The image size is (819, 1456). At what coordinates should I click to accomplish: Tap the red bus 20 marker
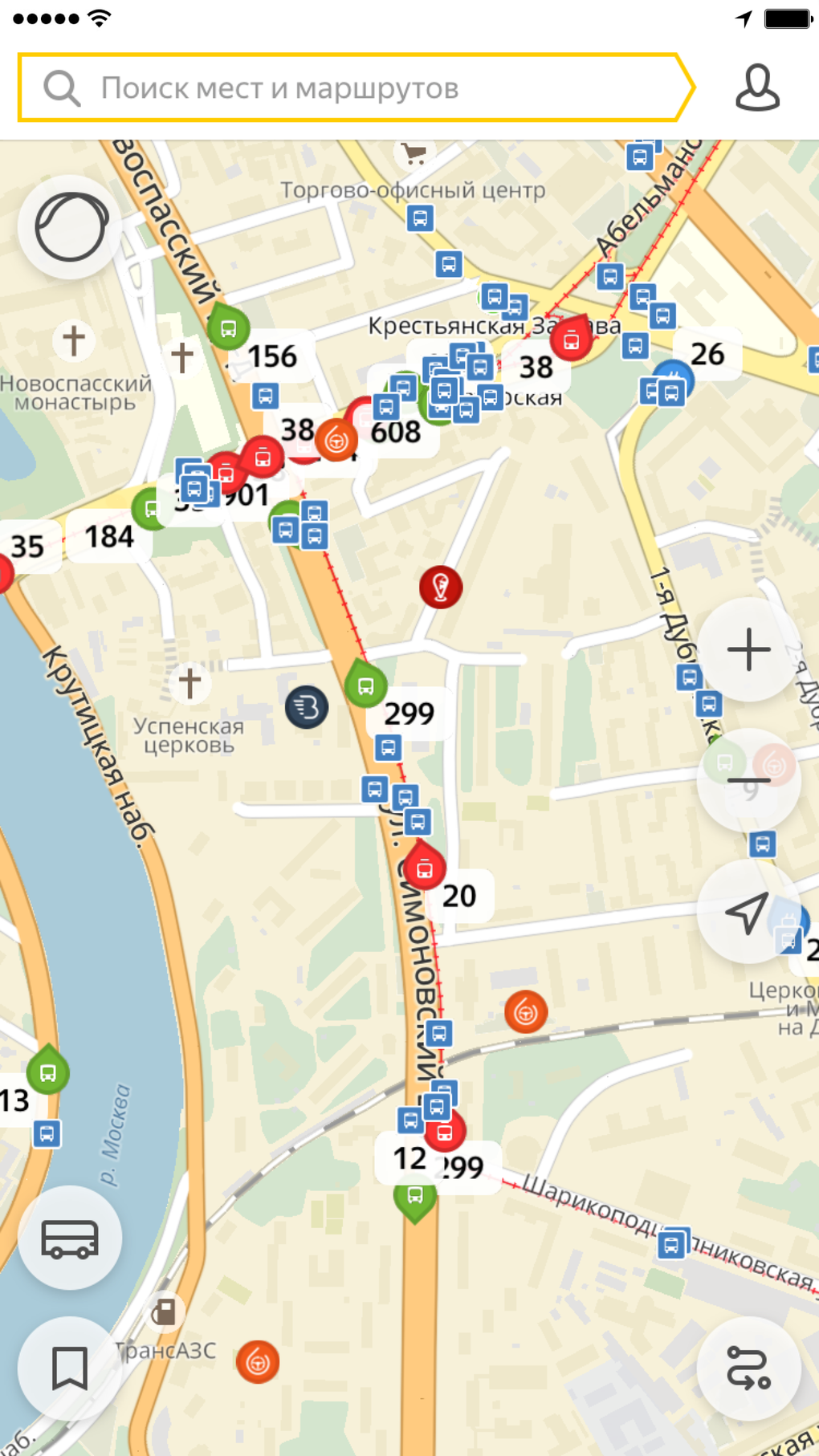425,869
